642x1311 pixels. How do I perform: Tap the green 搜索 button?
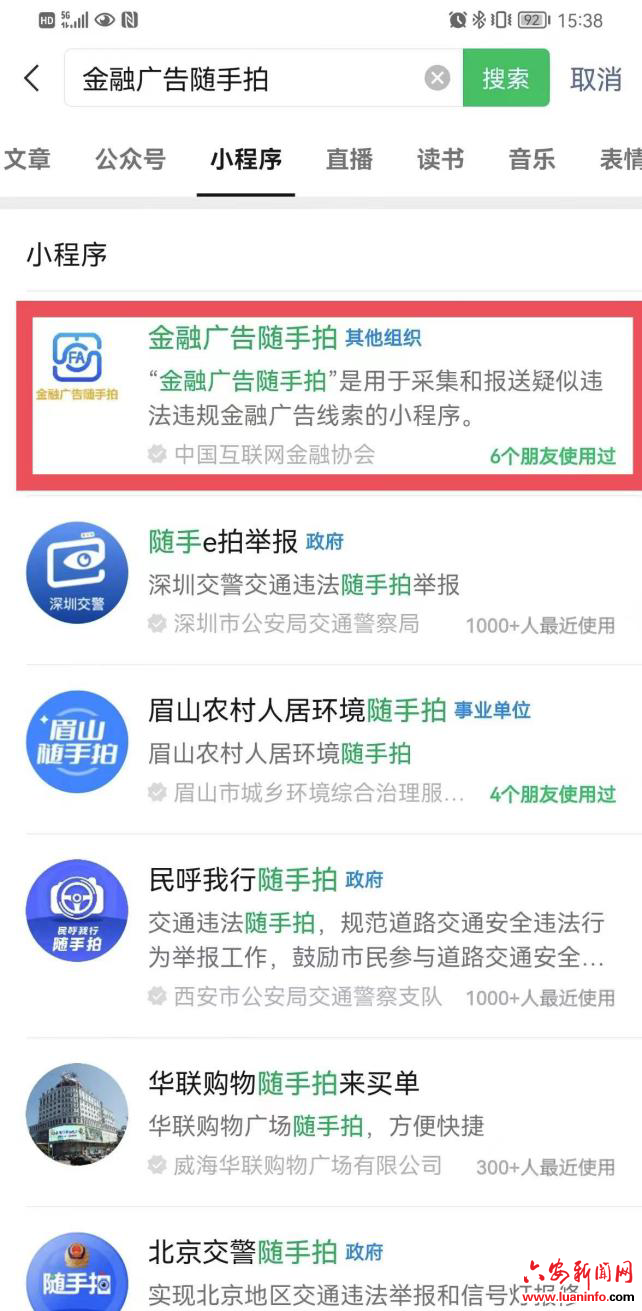pyautogui.click(x=505, y=78)
